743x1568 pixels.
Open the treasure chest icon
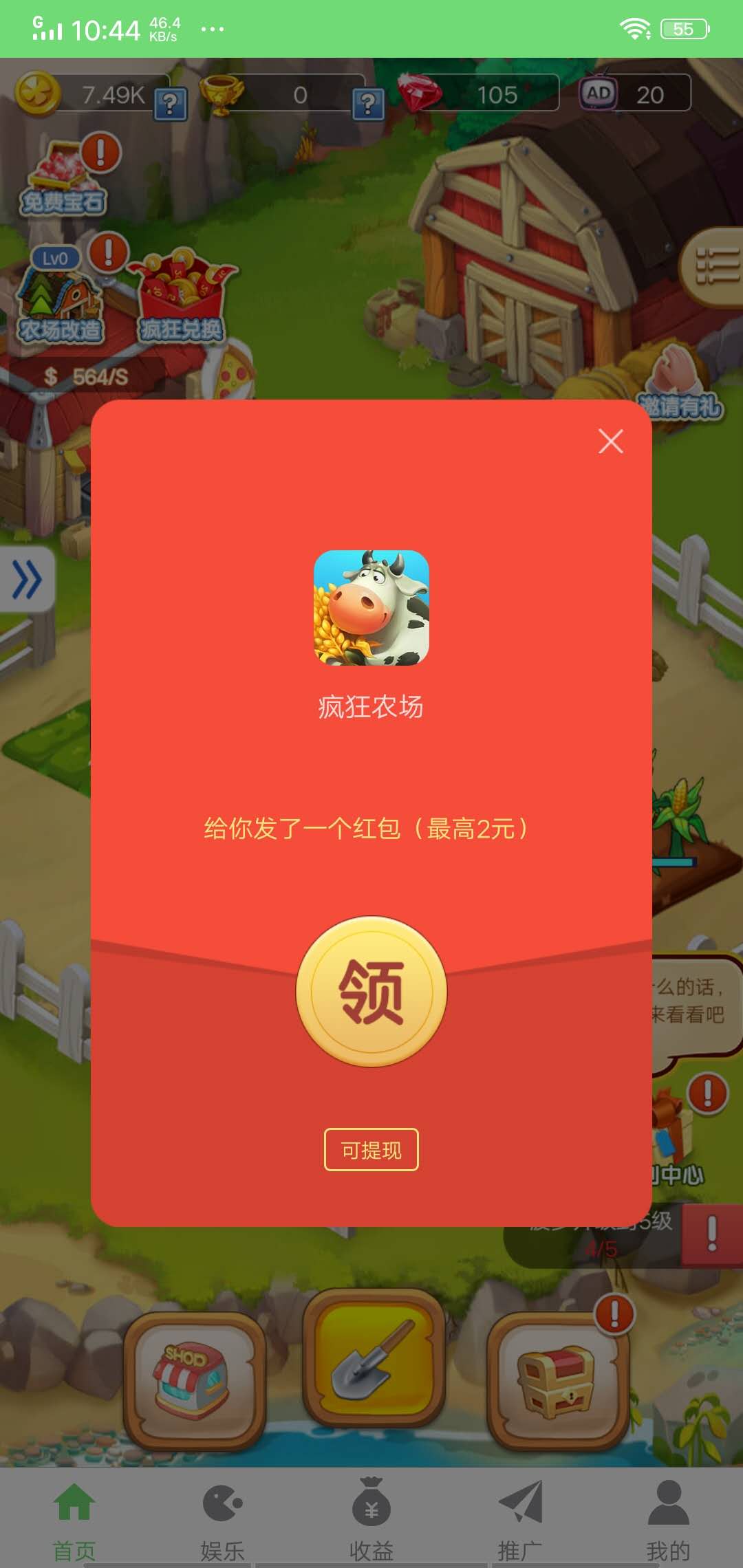coord(557,1382)
